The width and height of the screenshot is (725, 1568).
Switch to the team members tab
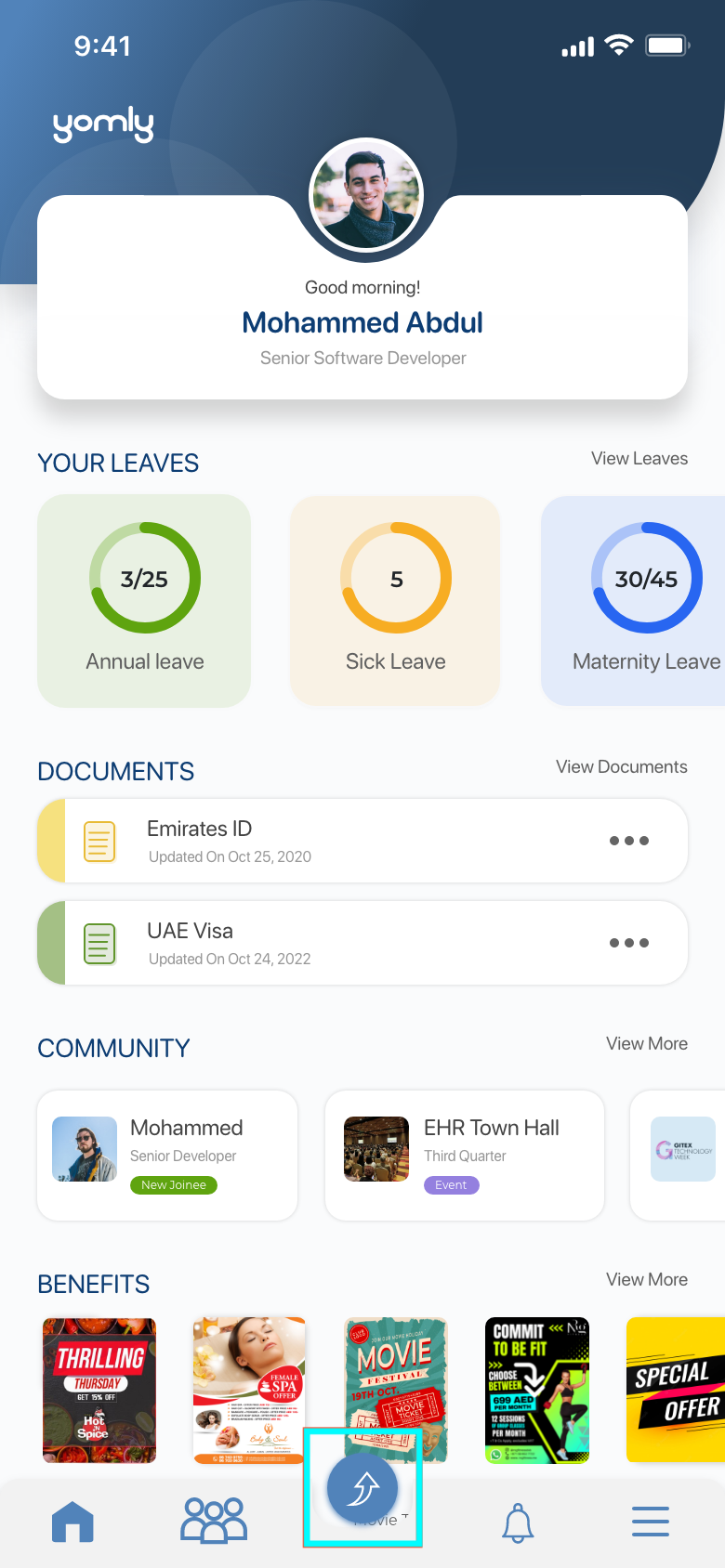[214, 1520]
